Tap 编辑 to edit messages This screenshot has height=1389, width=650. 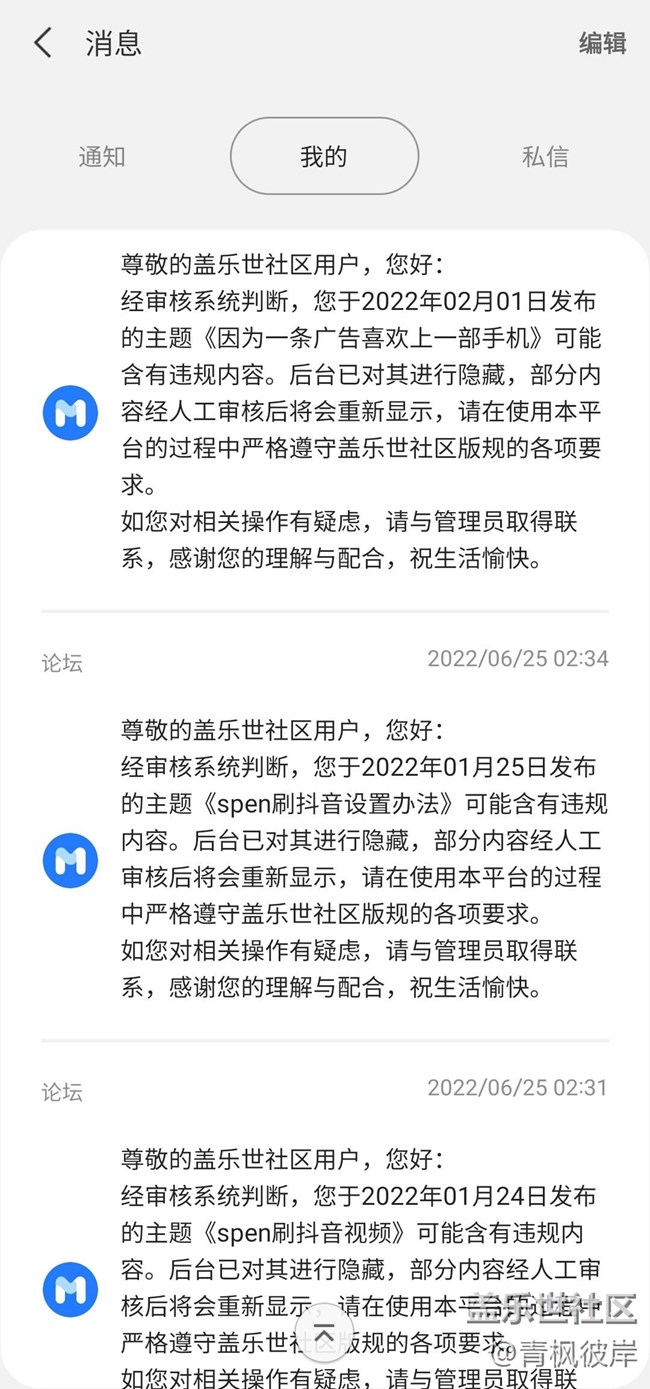(x=603, y=43)
